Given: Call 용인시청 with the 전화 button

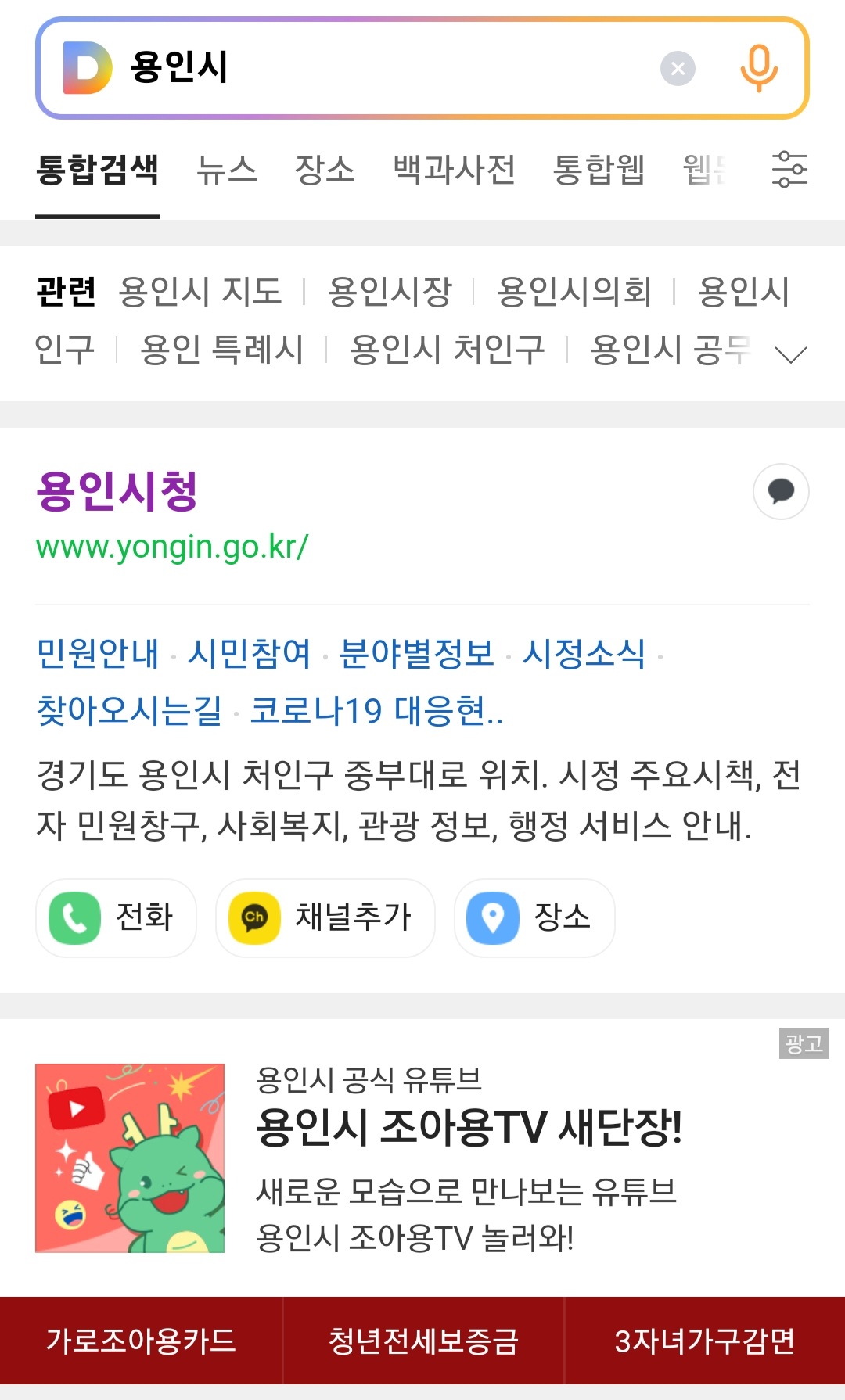Looking at the screenshot, I should [x=116, y=917].
